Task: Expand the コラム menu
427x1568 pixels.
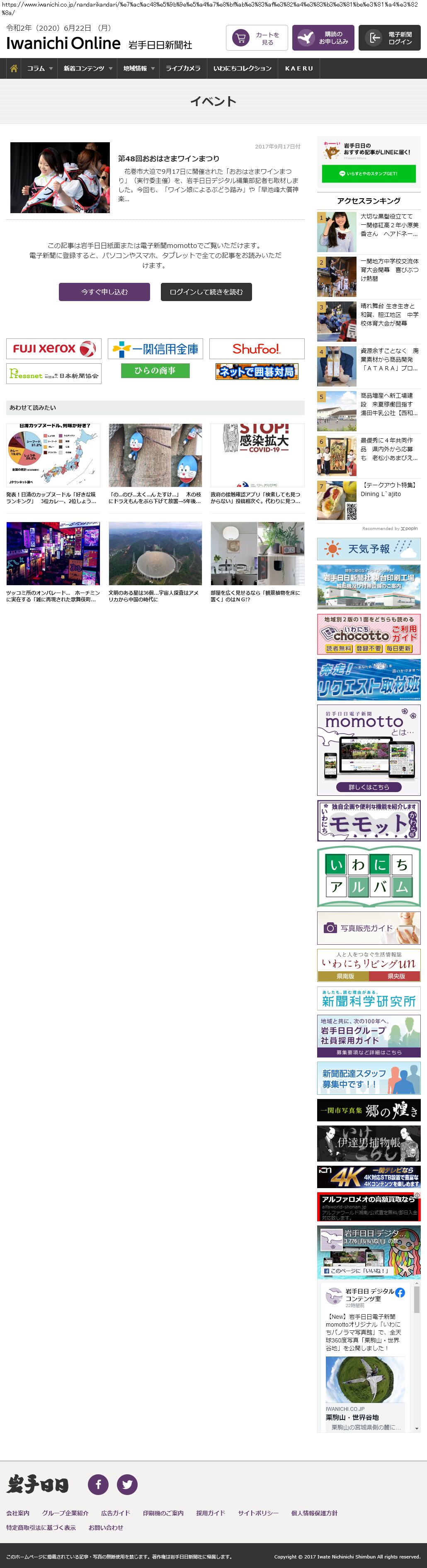Action: pyautogui.click(x=39, y=69)
